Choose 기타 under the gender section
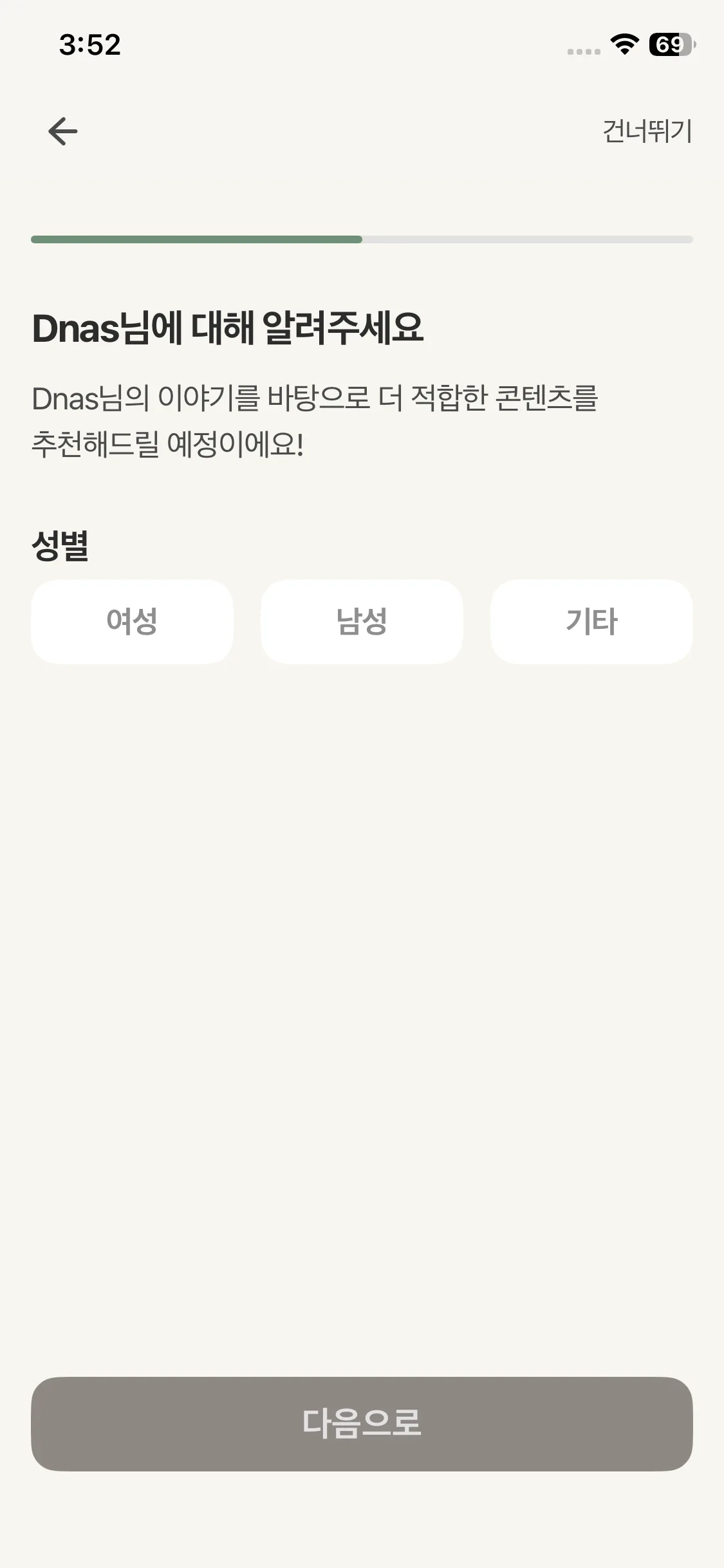Viewport: 724px width, 1568px height. coord(591,621)
